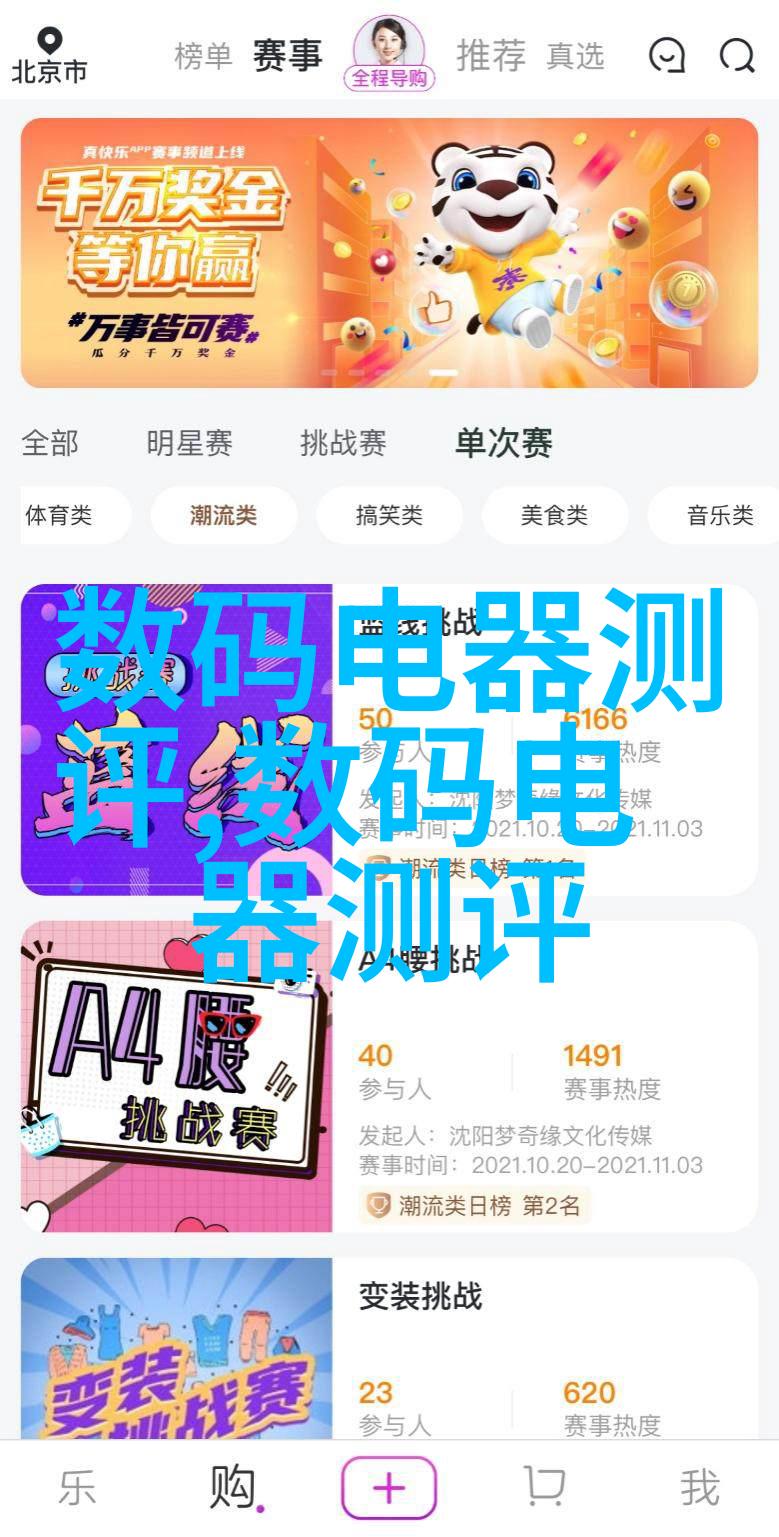This screenshot has width=779, height=1537.
Task: Filter by 体育类 category
Action: [62, 516]
